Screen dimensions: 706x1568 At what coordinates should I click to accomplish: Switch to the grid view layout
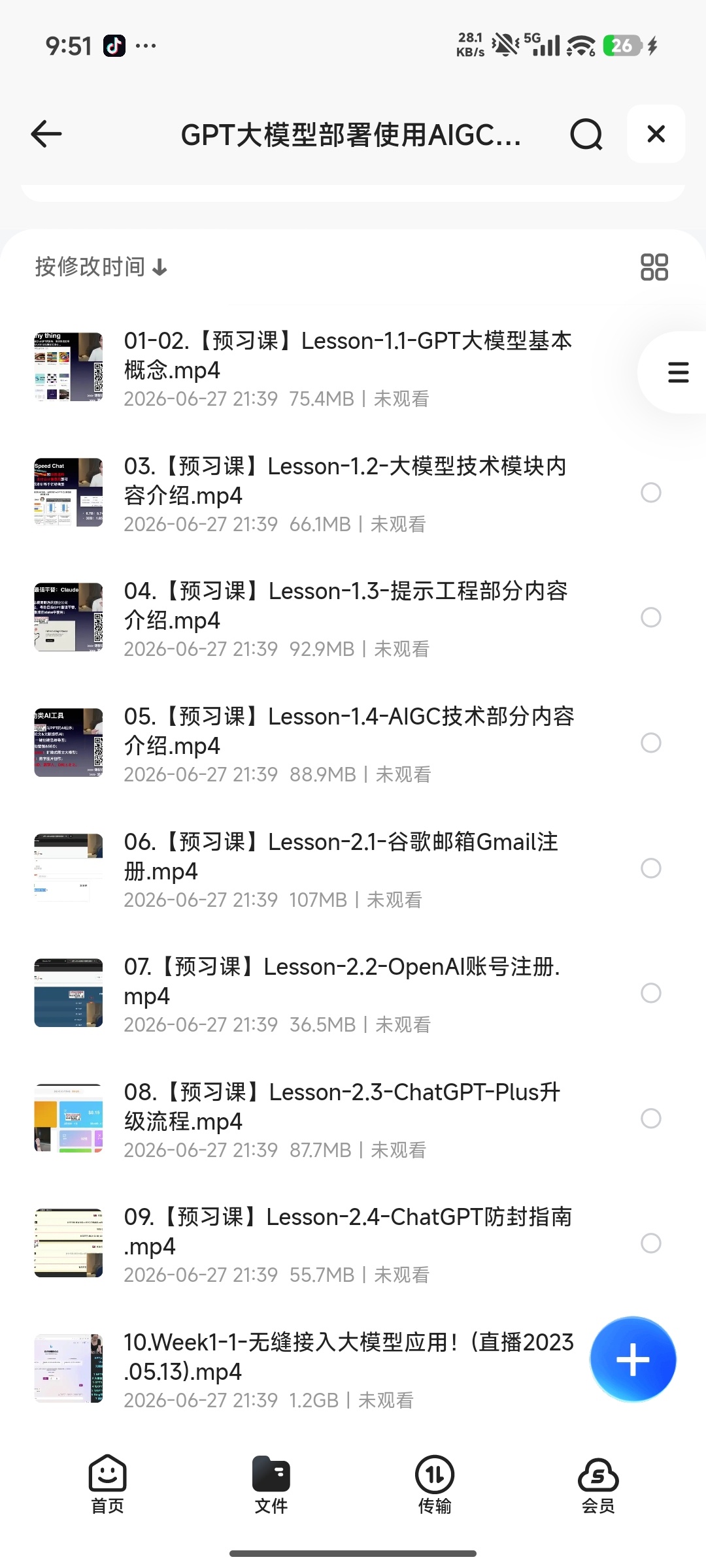pyautogui.click(x=654, y=267)
